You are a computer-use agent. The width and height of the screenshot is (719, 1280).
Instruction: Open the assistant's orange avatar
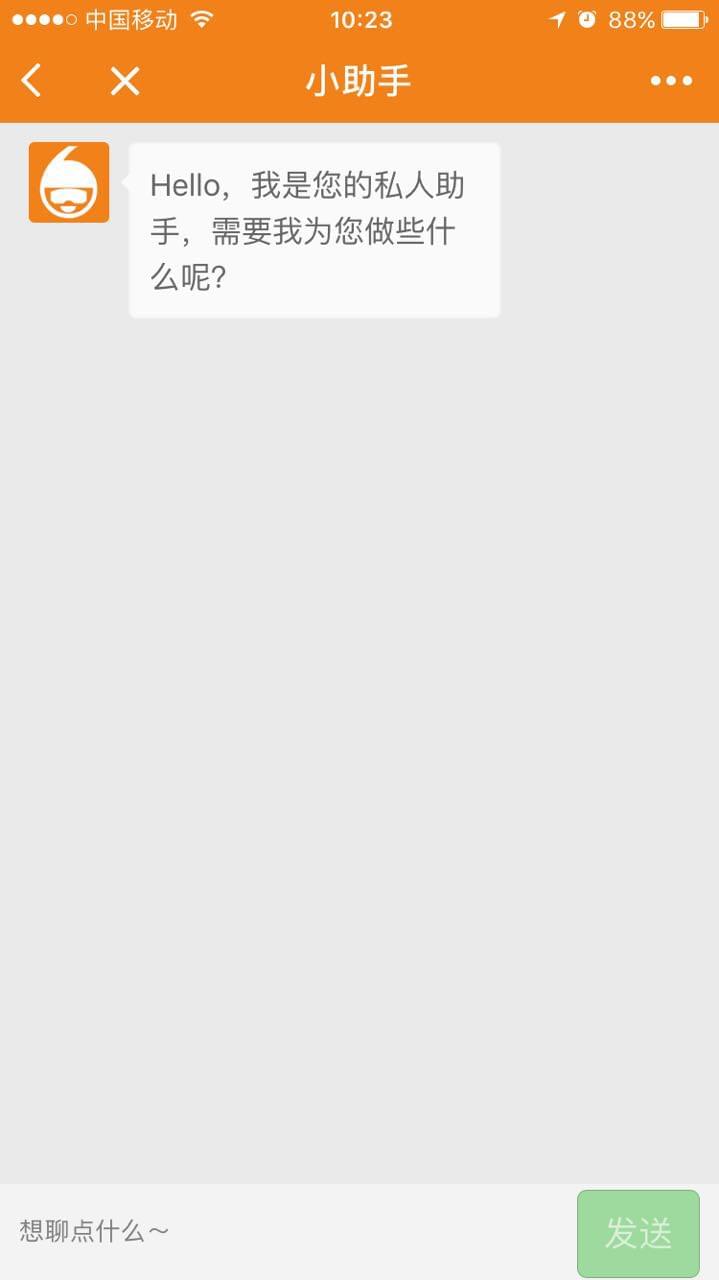(x=69, y=182)
